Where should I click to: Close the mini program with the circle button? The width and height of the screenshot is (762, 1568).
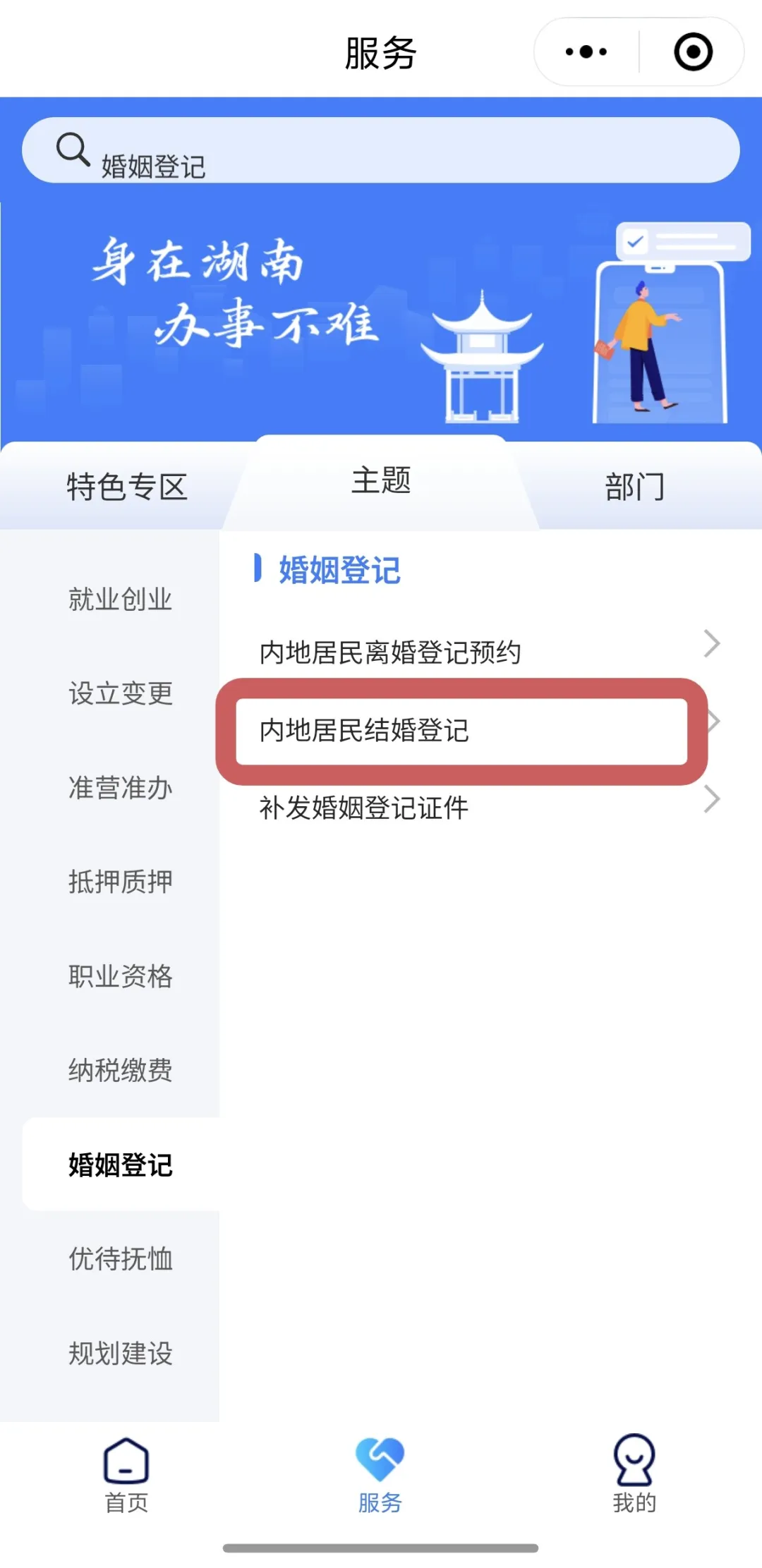[x=693, y=51]
